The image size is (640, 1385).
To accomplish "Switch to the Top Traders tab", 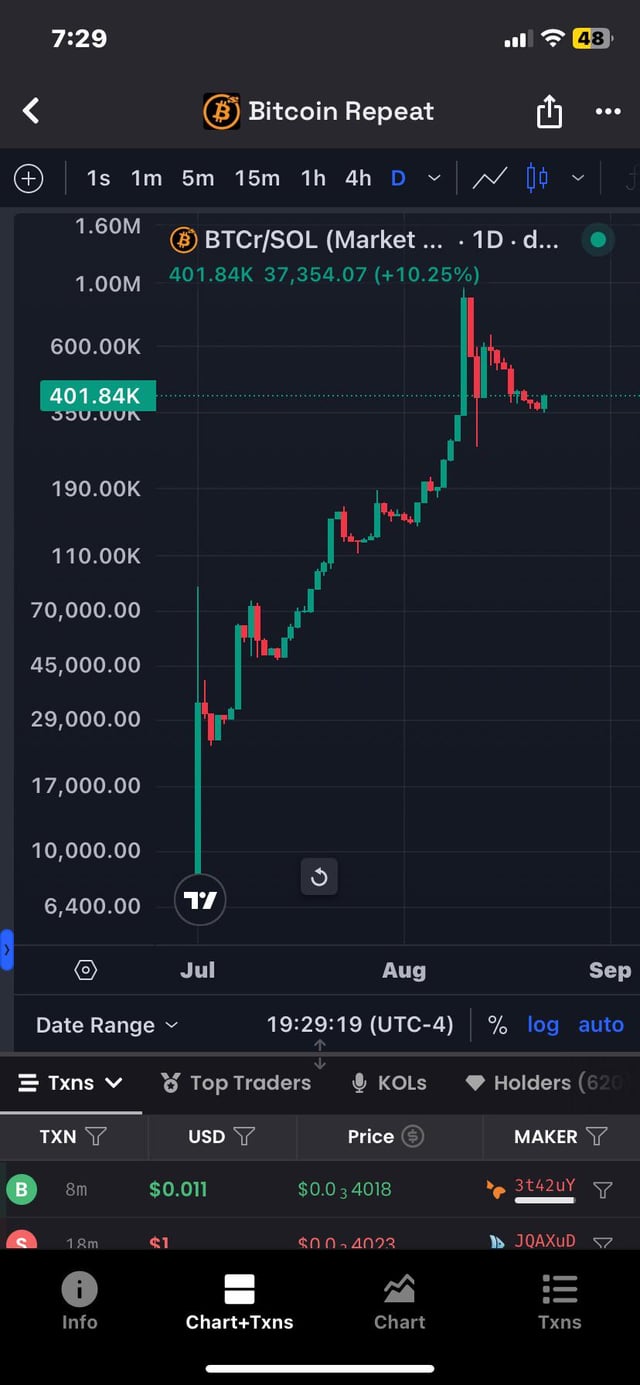I will coord(237,1083).
